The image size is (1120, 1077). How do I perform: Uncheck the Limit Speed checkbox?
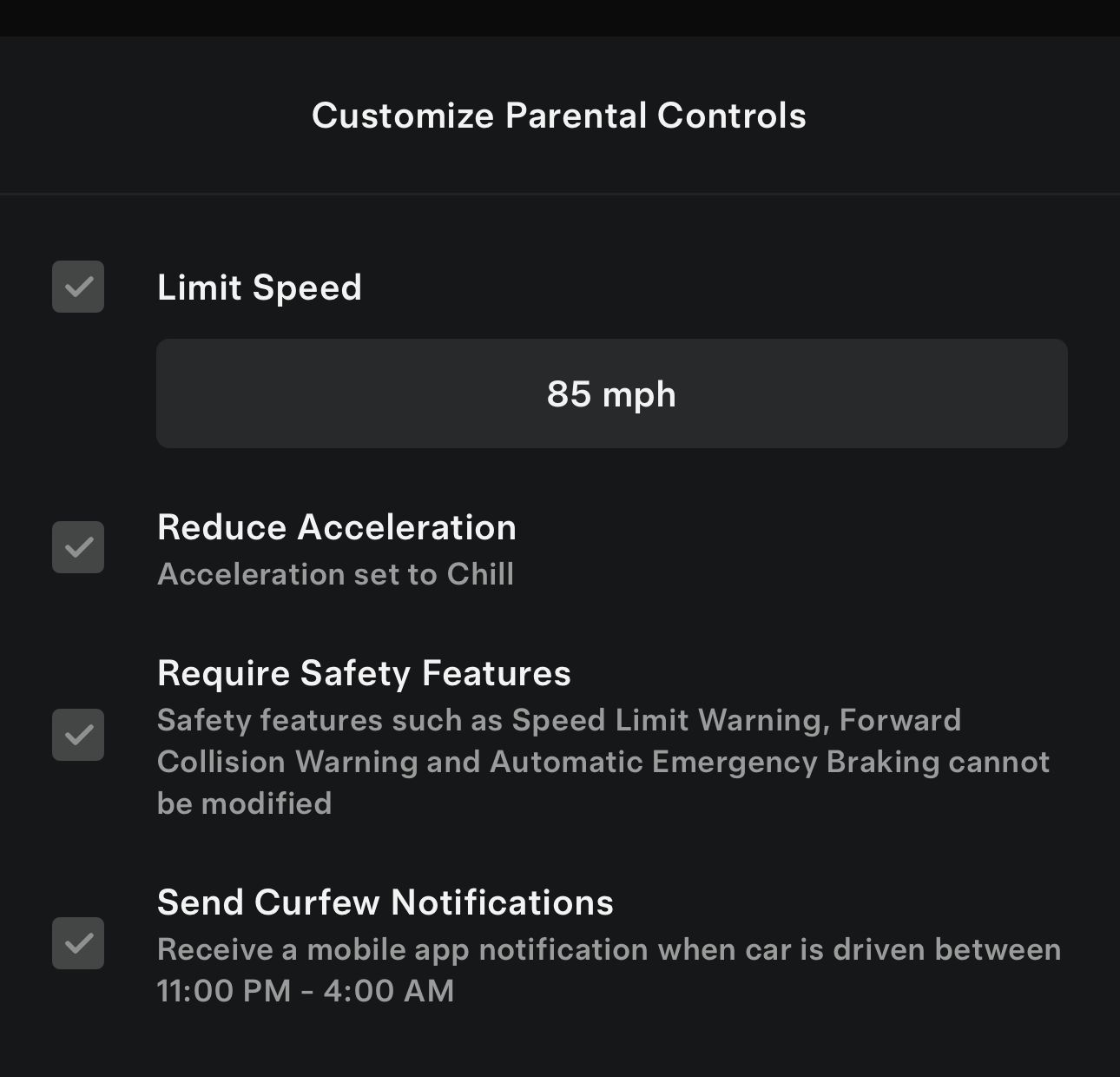(x=78, y=287)
